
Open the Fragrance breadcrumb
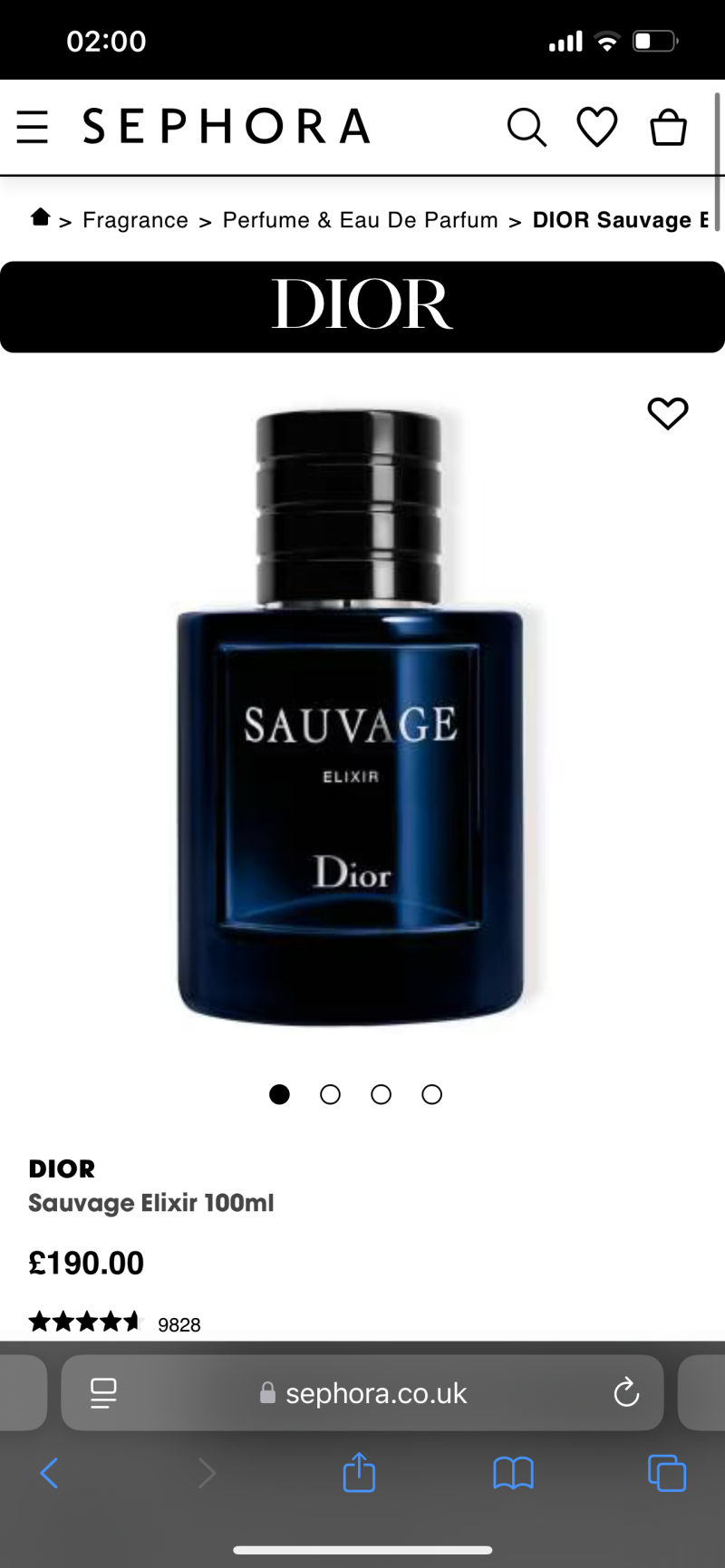click(135, 220)
